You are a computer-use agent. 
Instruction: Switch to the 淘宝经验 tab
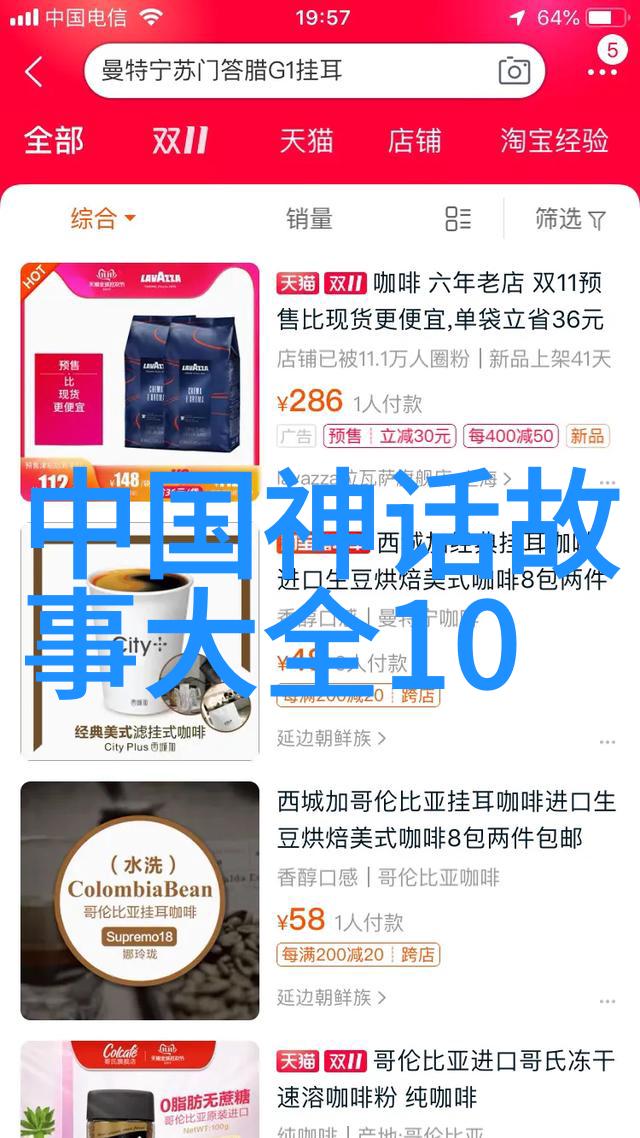coord(554,141)
